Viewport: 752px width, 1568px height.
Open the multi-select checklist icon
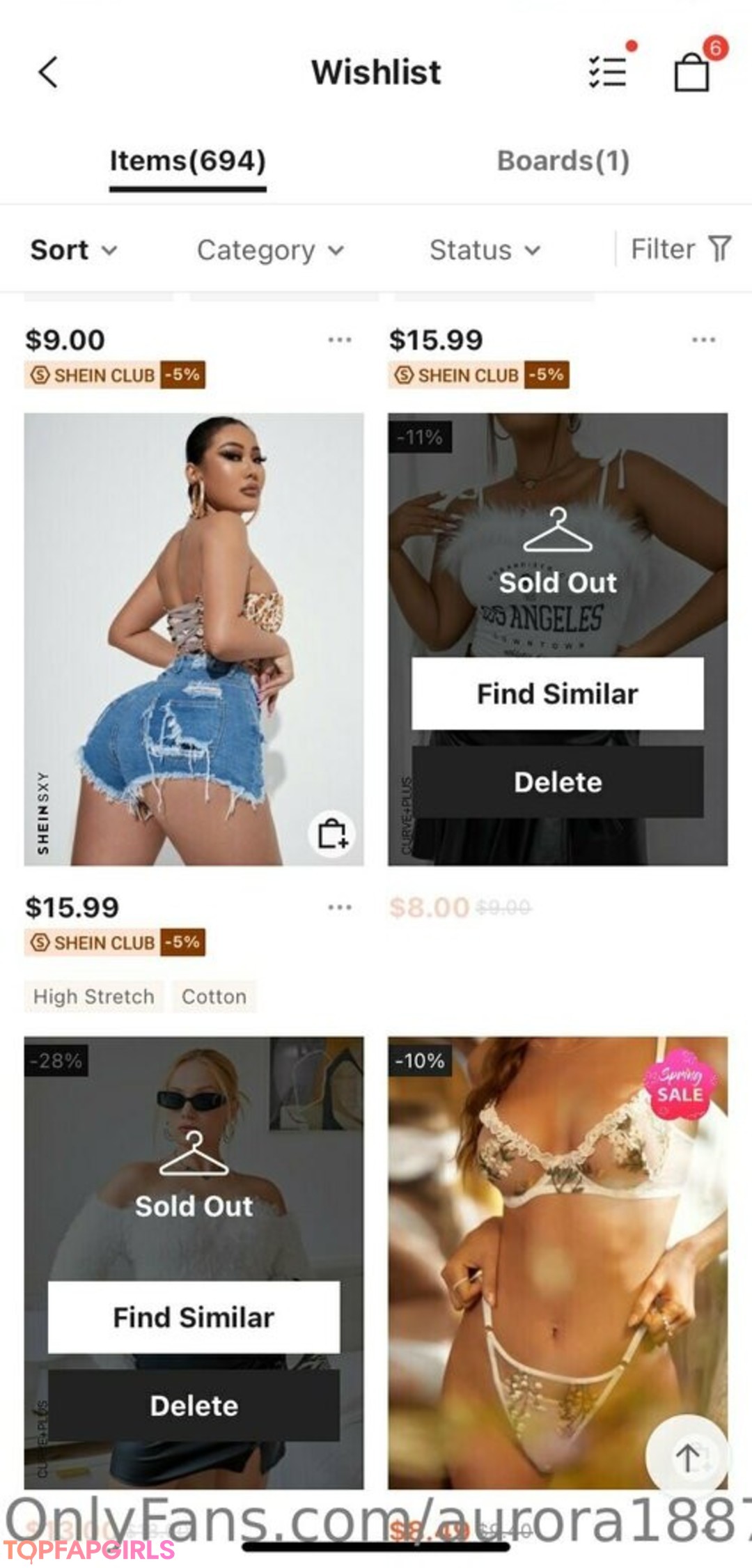pos(607,72)
